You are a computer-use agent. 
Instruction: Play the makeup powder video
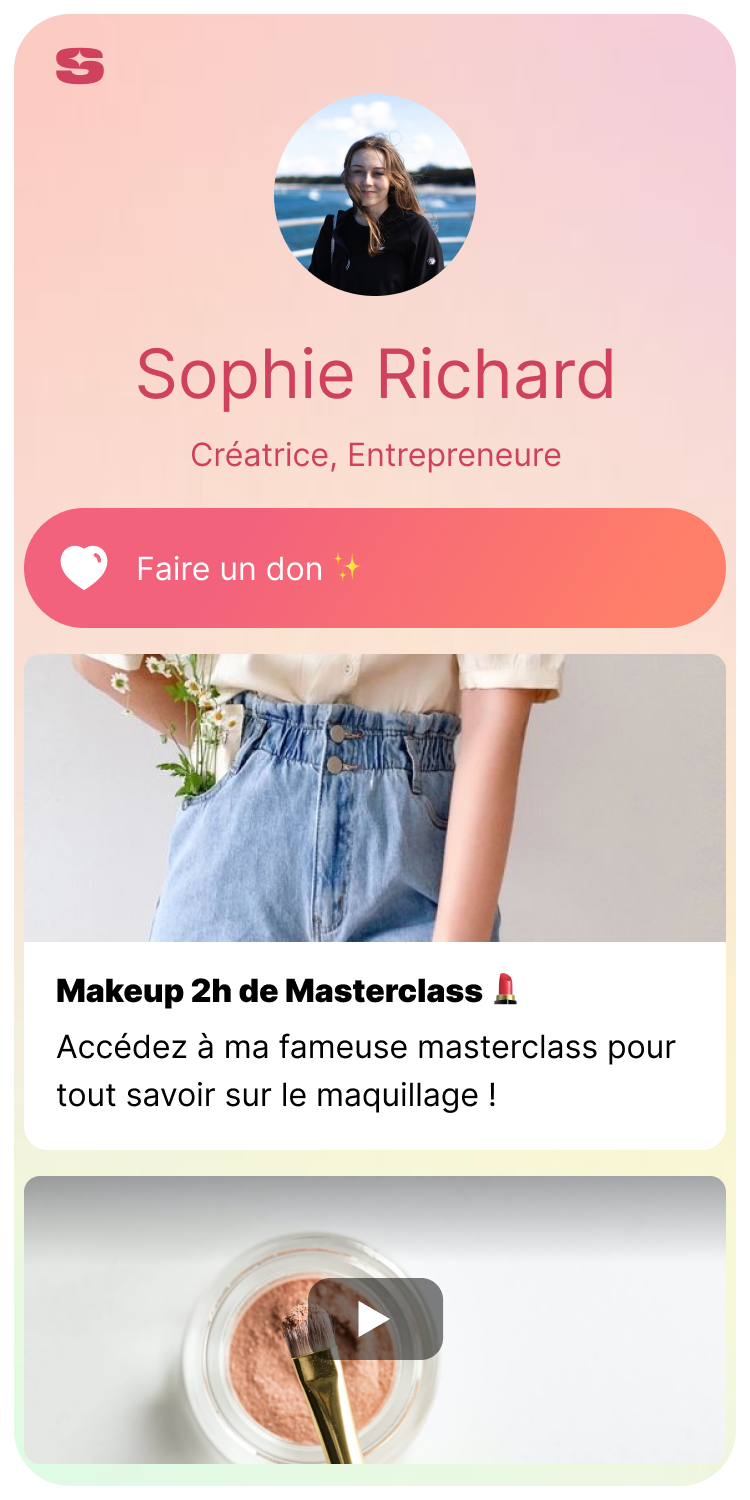coord(375,1318)
